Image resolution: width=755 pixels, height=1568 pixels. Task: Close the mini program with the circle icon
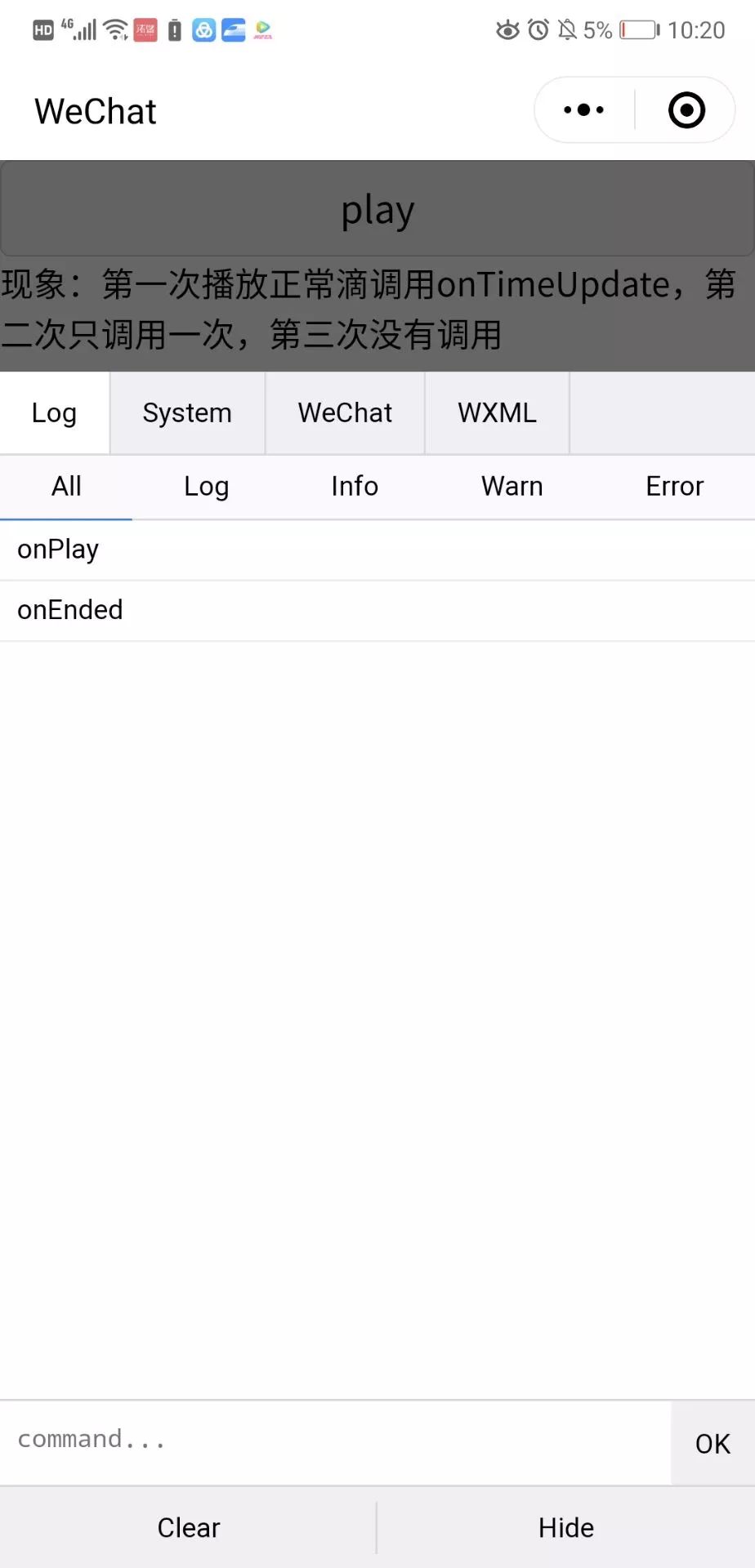click(686, 110)
